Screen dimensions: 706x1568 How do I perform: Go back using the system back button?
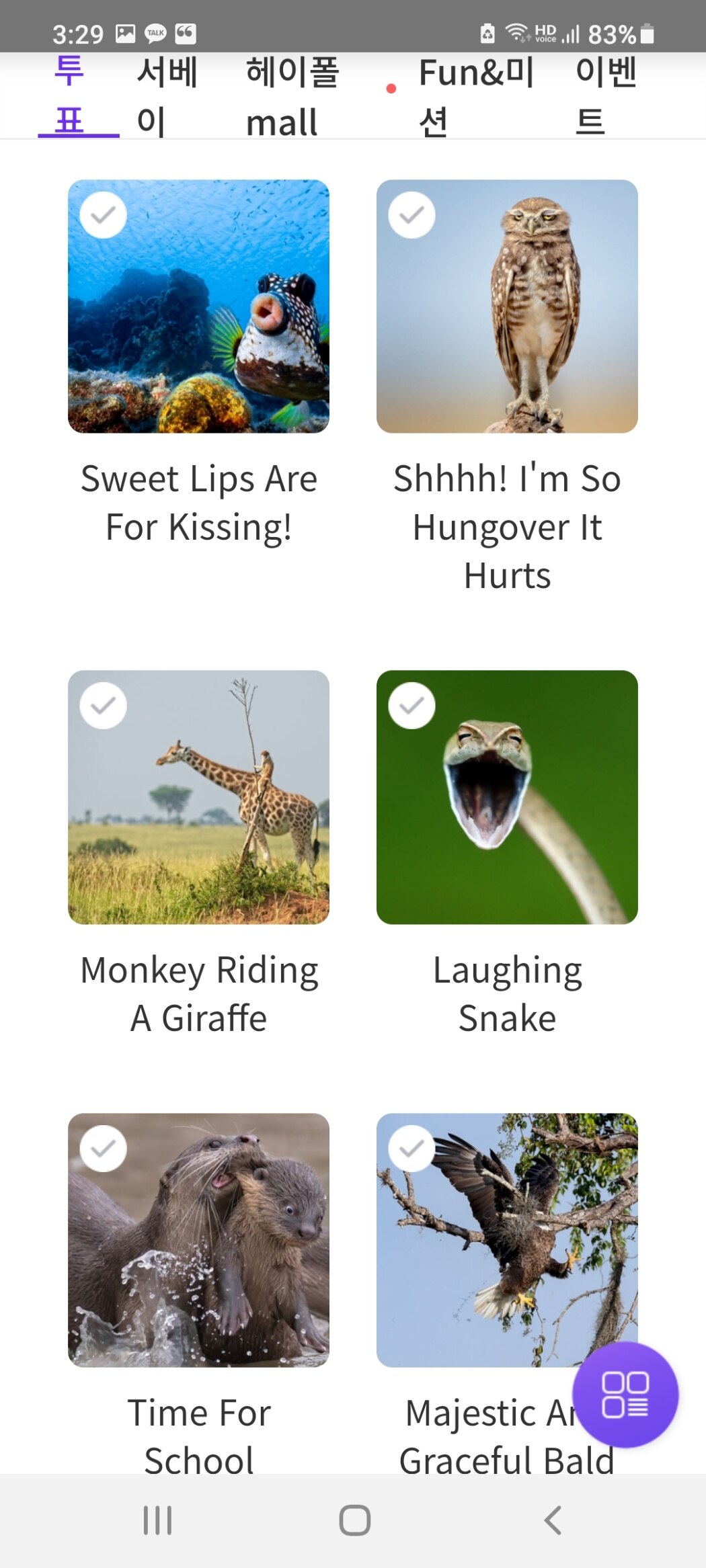click(x=553, y=1520)
